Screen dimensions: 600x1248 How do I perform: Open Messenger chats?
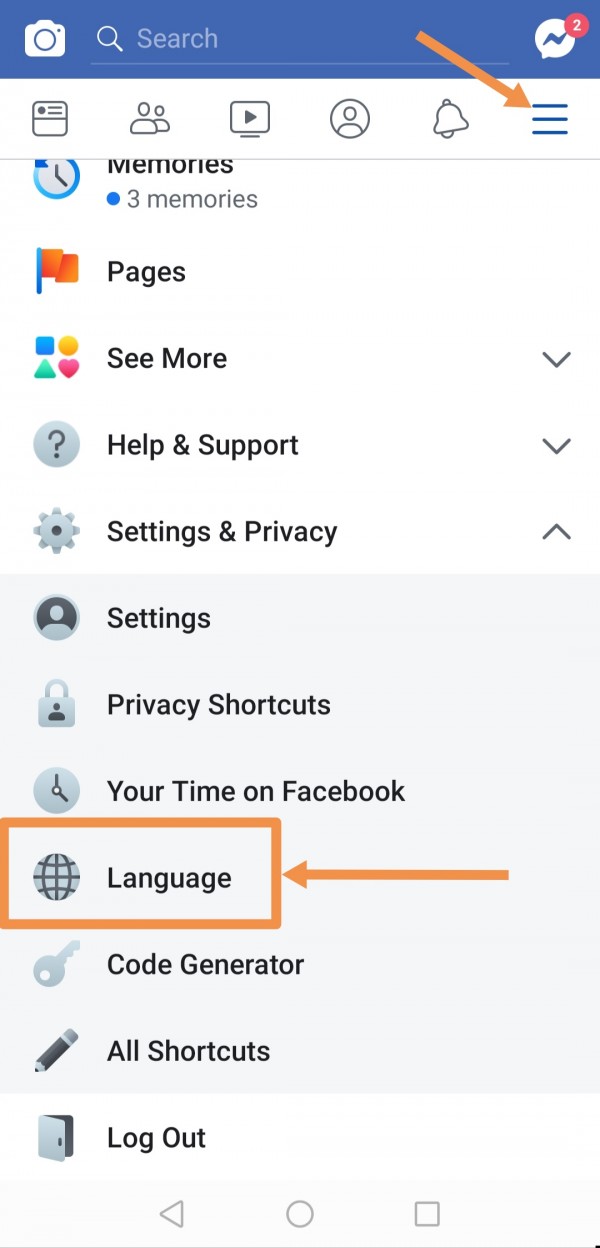[555, 39]
